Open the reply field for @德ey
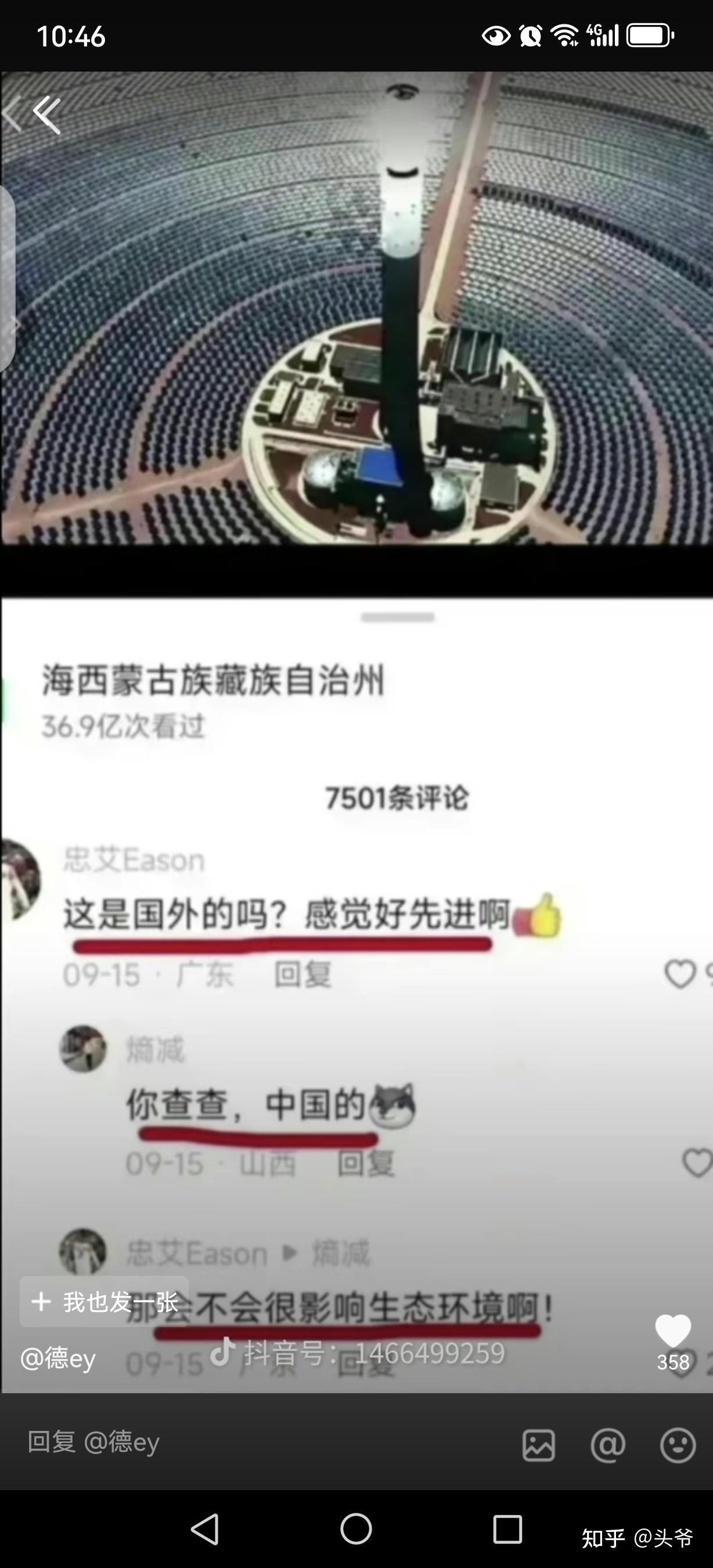This screenshot has height=1568, width=713. coord(243,1442)
